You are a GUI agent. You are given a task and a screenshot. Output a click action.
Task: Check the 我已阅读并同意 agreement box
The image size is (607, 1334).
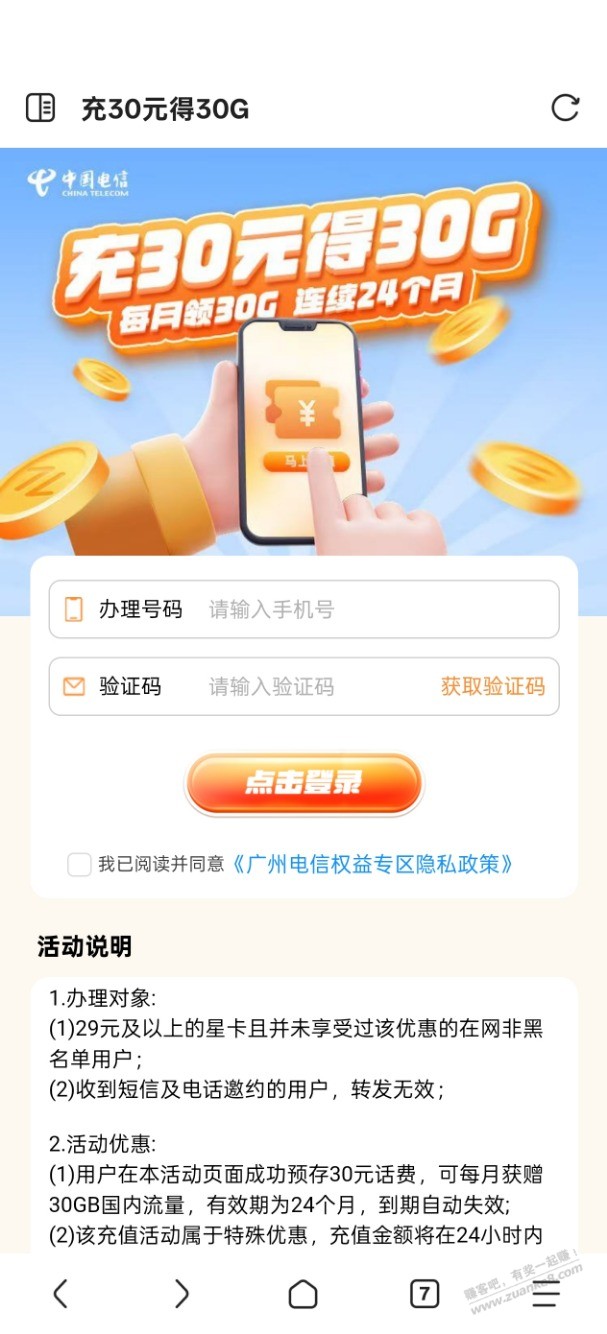[x=79, y=864]
